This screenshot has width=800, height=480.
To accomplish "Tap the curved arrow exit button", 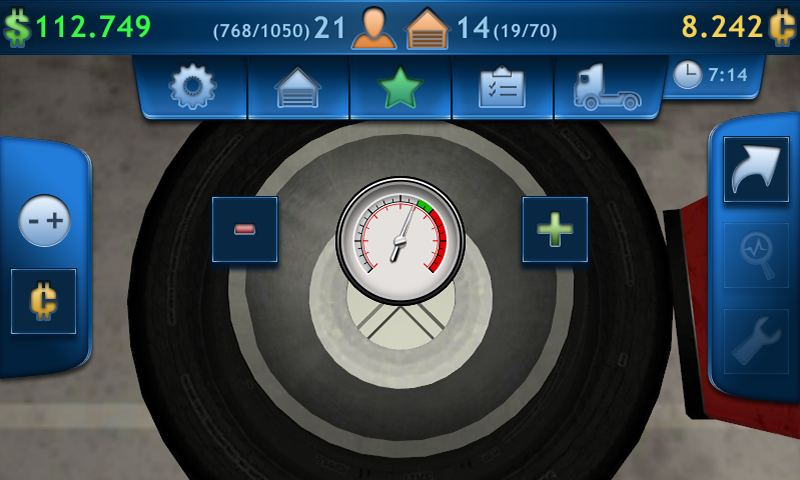I will (x=756, y=170).
